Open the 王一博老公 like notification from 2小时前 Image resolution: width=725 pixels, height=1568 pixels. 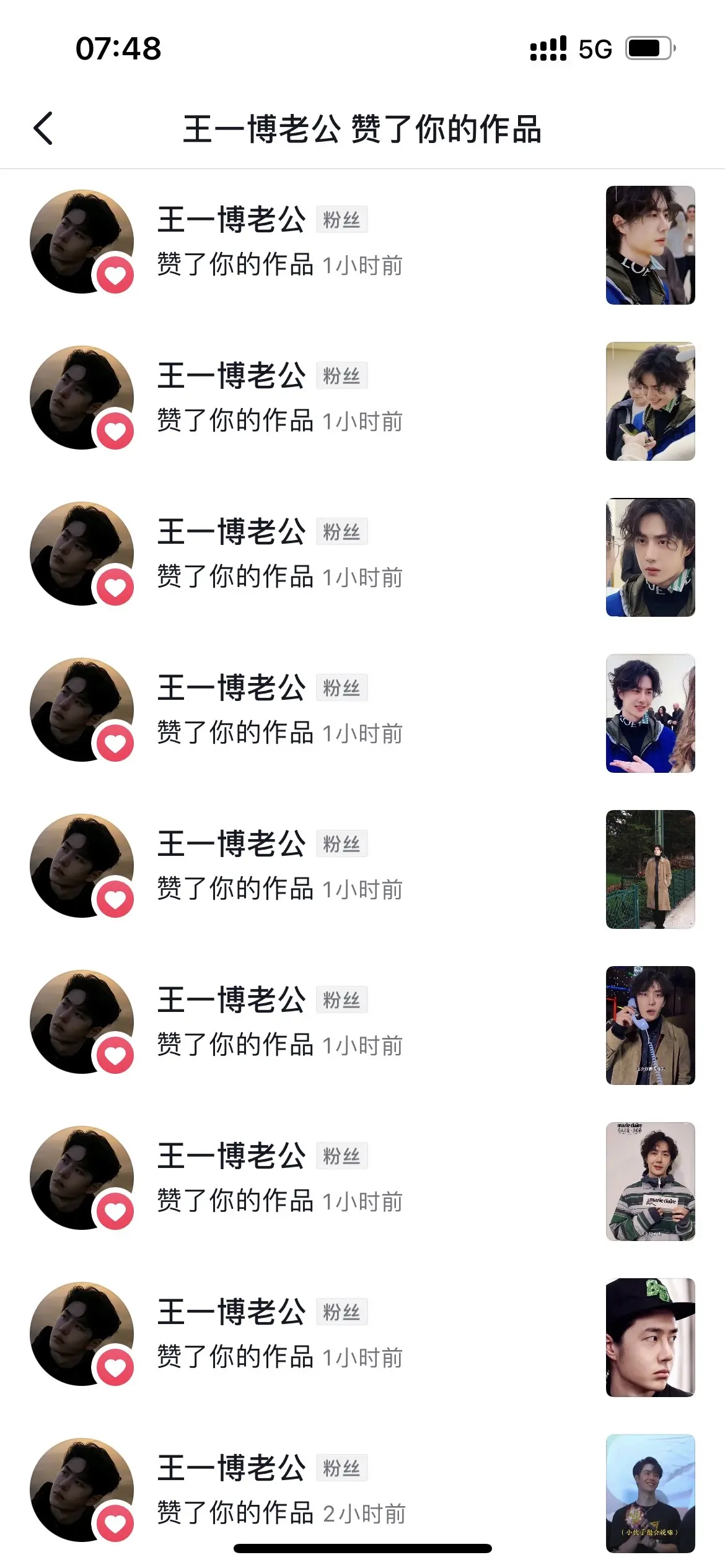(x=362, y=1490)
